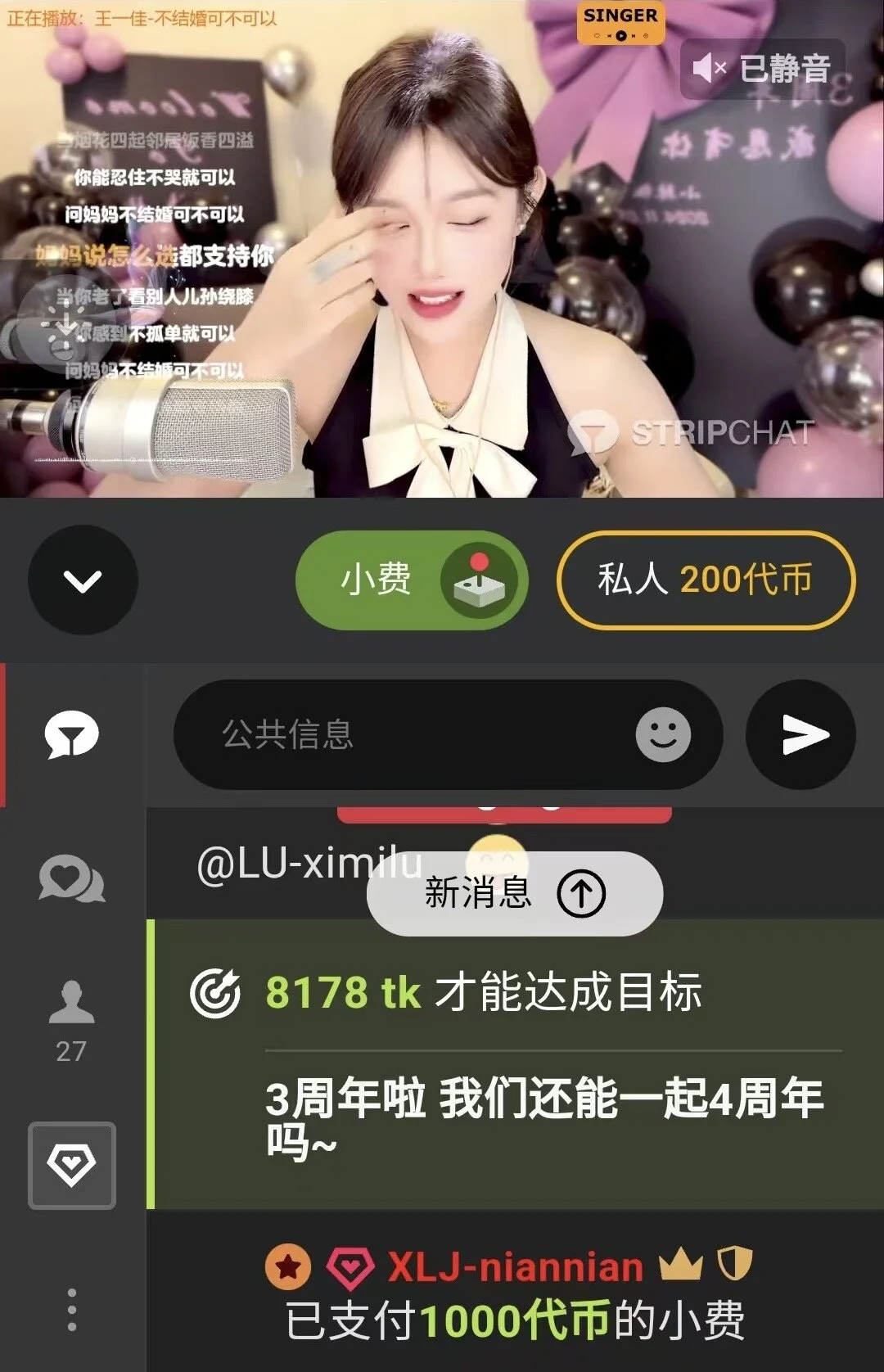884x1372 pixels.
Task: Unmute the stream via 已静音 button
Action: (762, 69)
